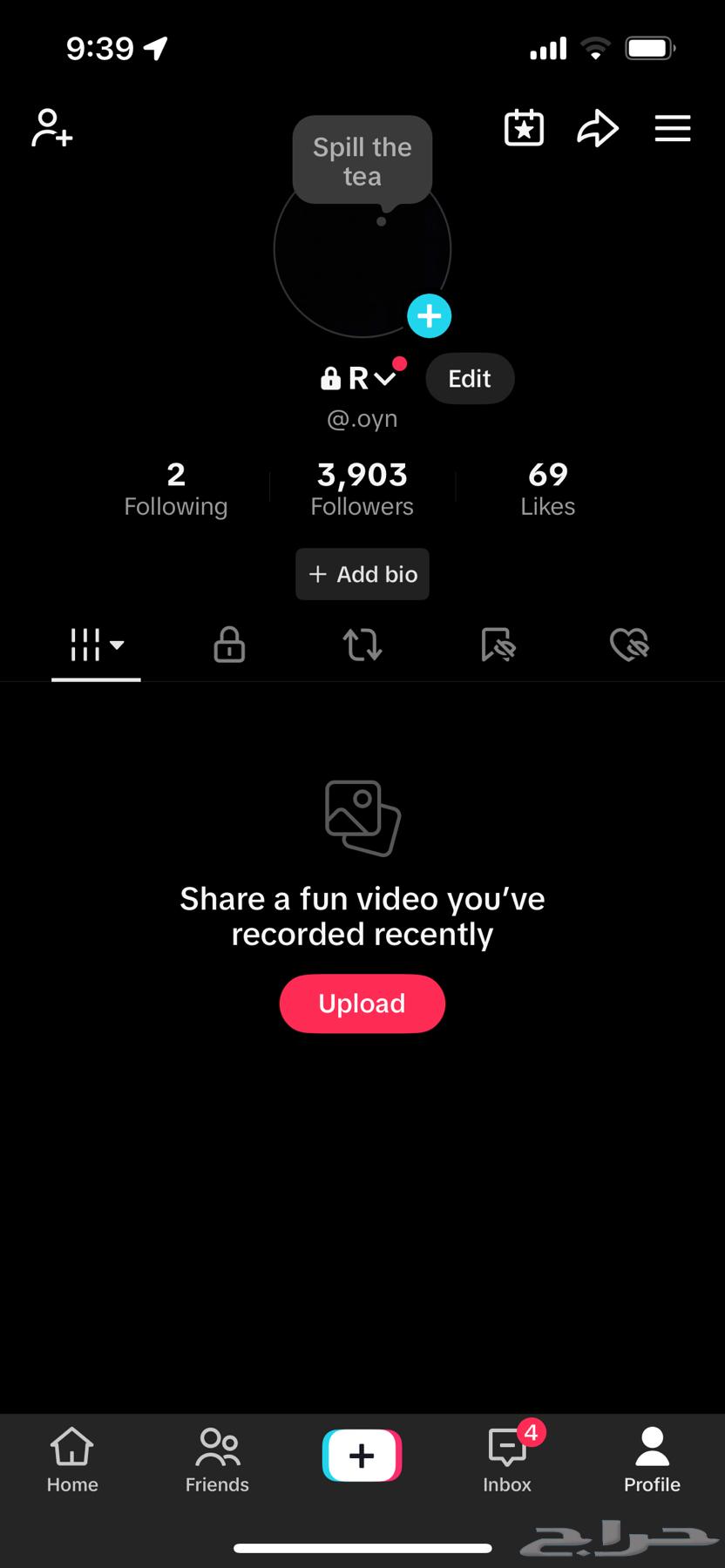The image size is (725, 1568).
Task: Show the liked videos tab
Action: pyautogui.click(x=630, y=645)
